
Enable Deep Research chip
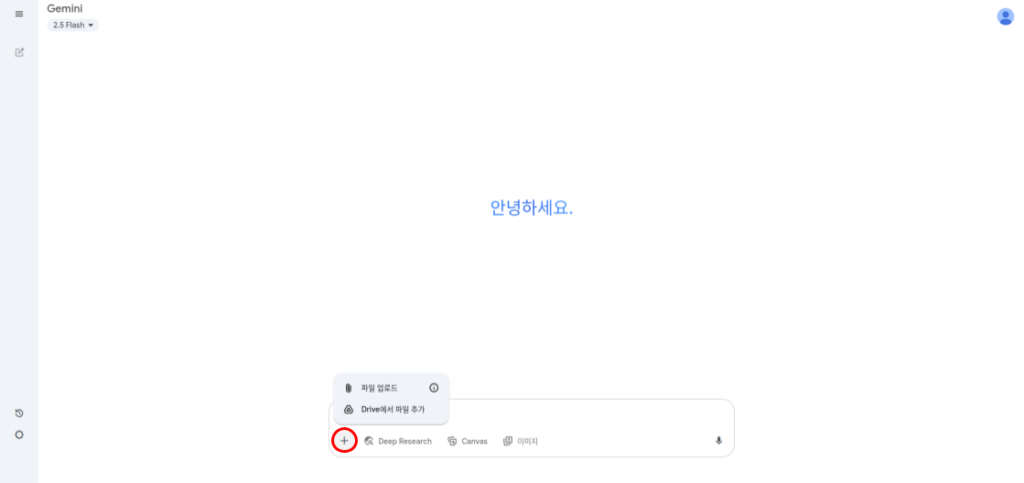[398, 441]
